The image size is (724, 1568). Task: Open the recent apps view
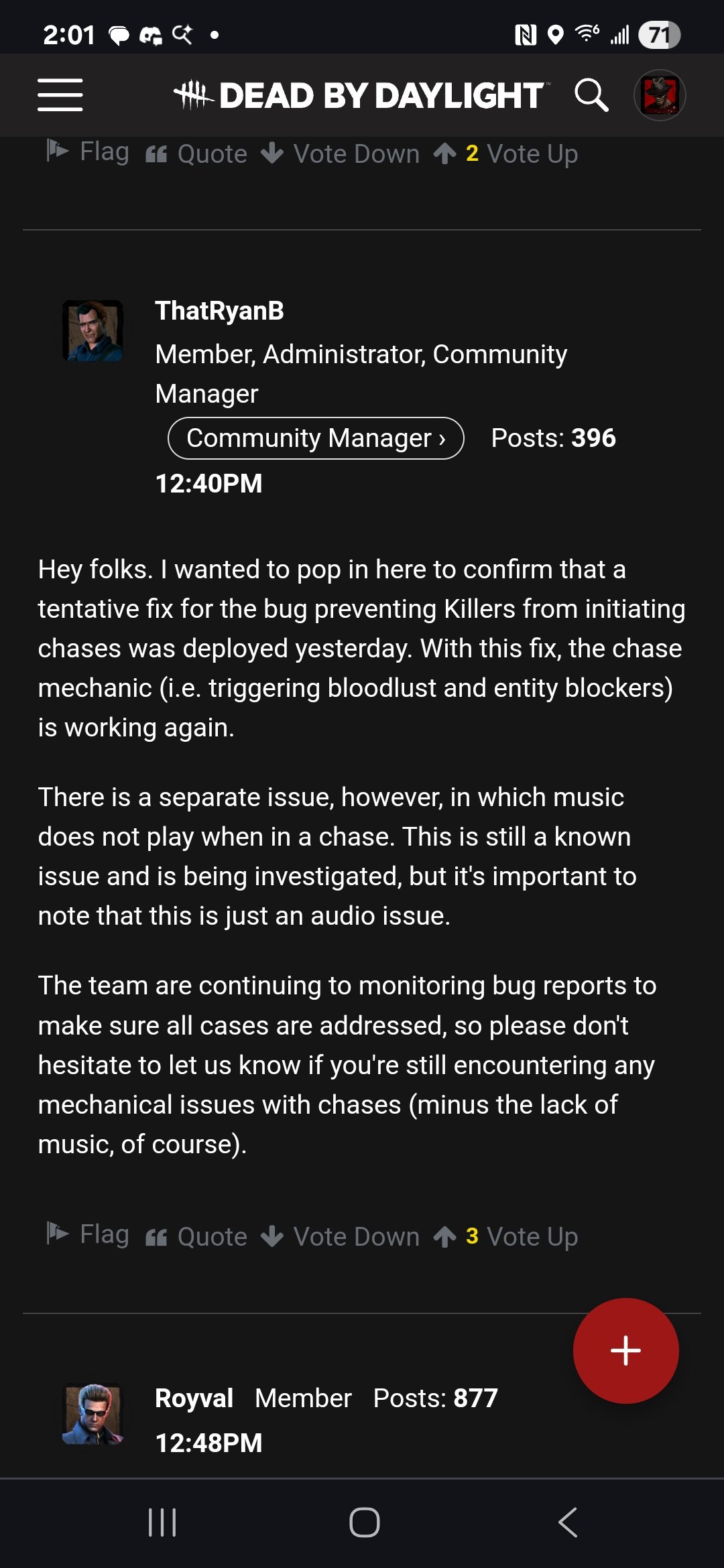coord(162,1522)
